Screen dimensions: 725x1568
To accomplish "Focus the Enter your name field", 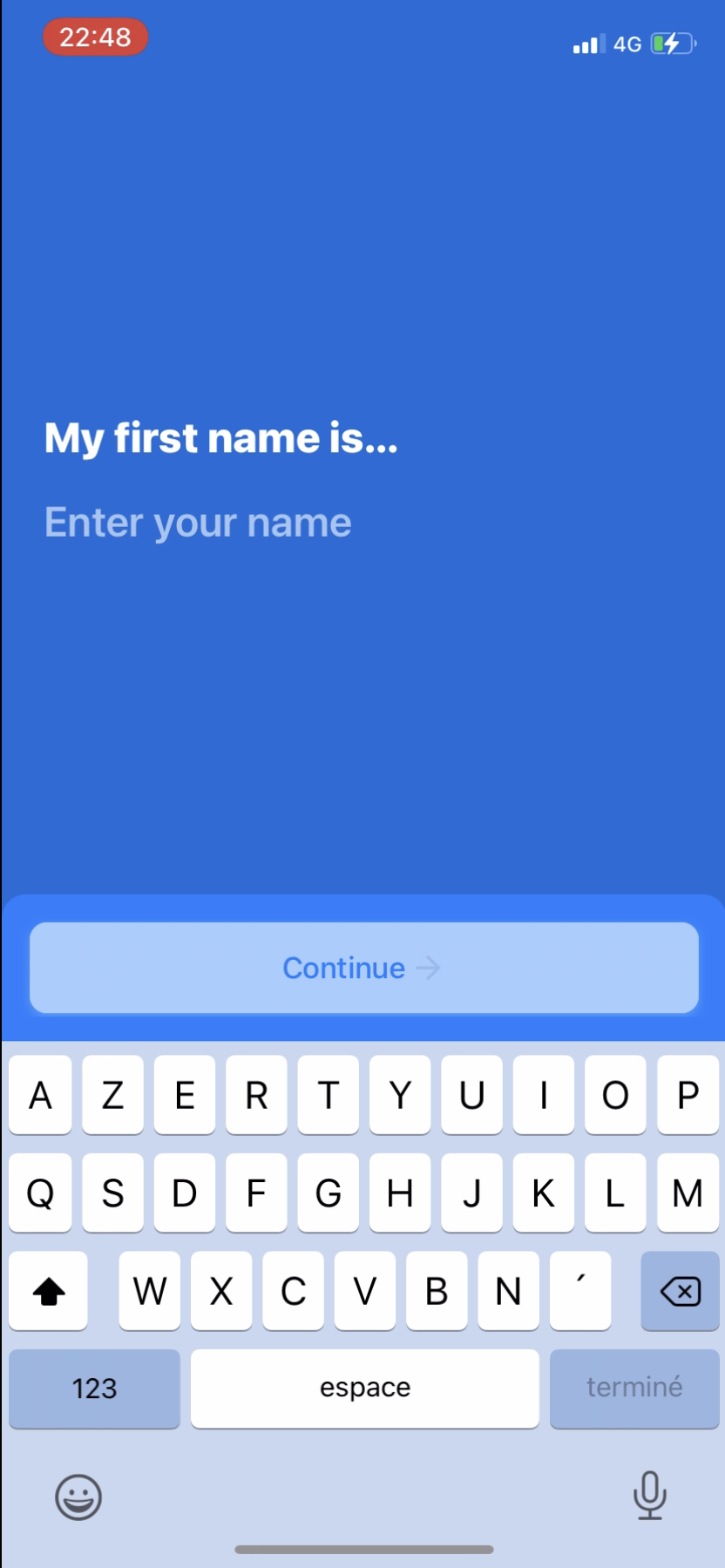I will tap(199, 523).
